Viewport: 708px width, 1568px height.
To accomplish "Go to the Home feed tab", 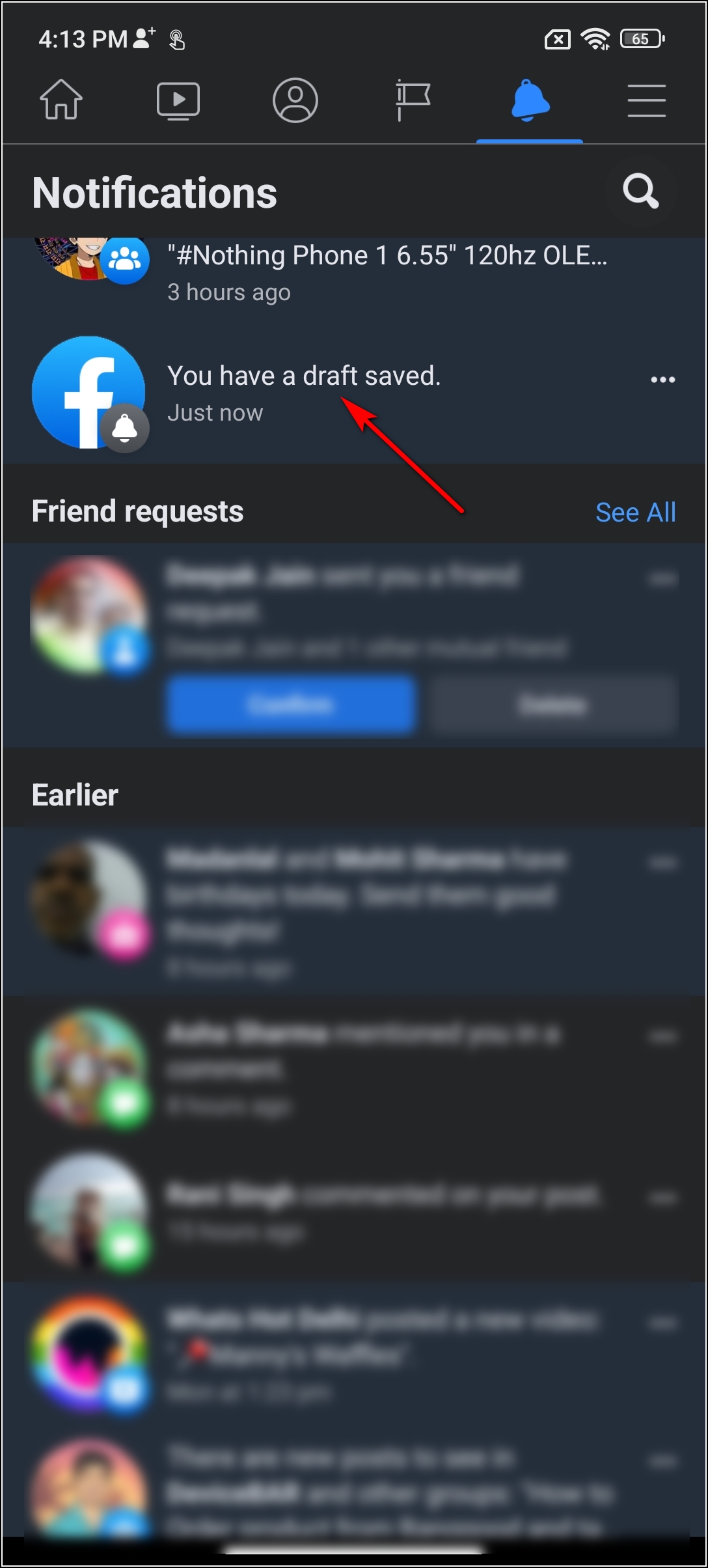I will [x=61, y=100].
